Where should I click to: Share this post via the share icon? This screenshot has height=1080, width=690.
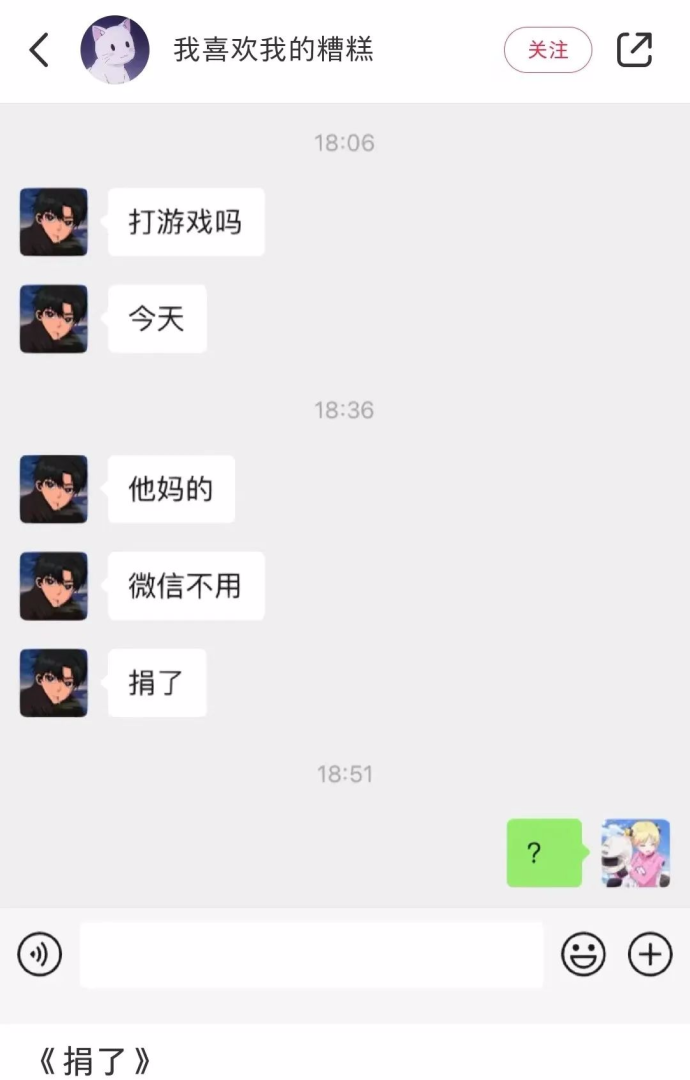[634, 50]
